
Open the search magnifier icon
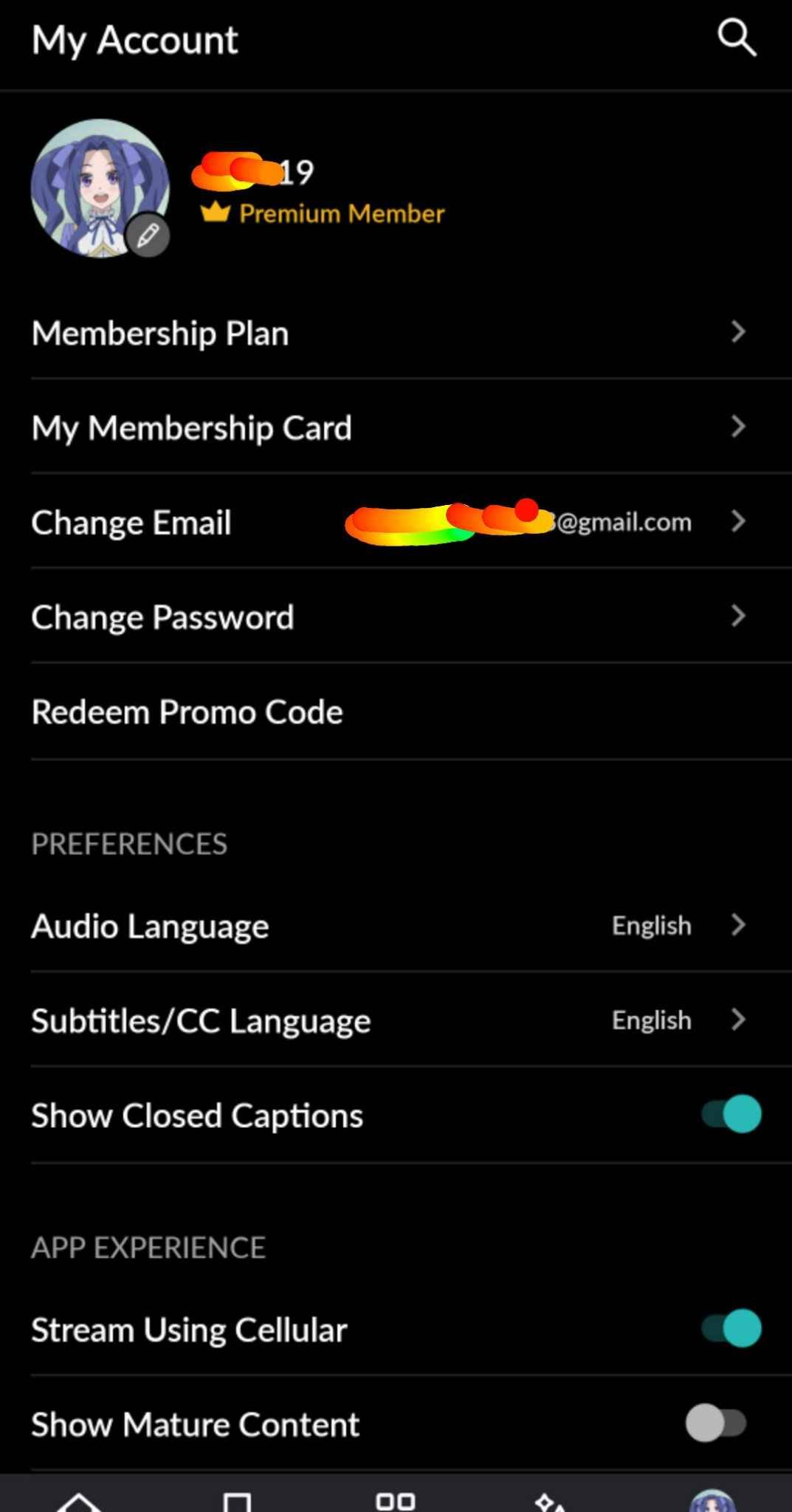tap(737, 38)
